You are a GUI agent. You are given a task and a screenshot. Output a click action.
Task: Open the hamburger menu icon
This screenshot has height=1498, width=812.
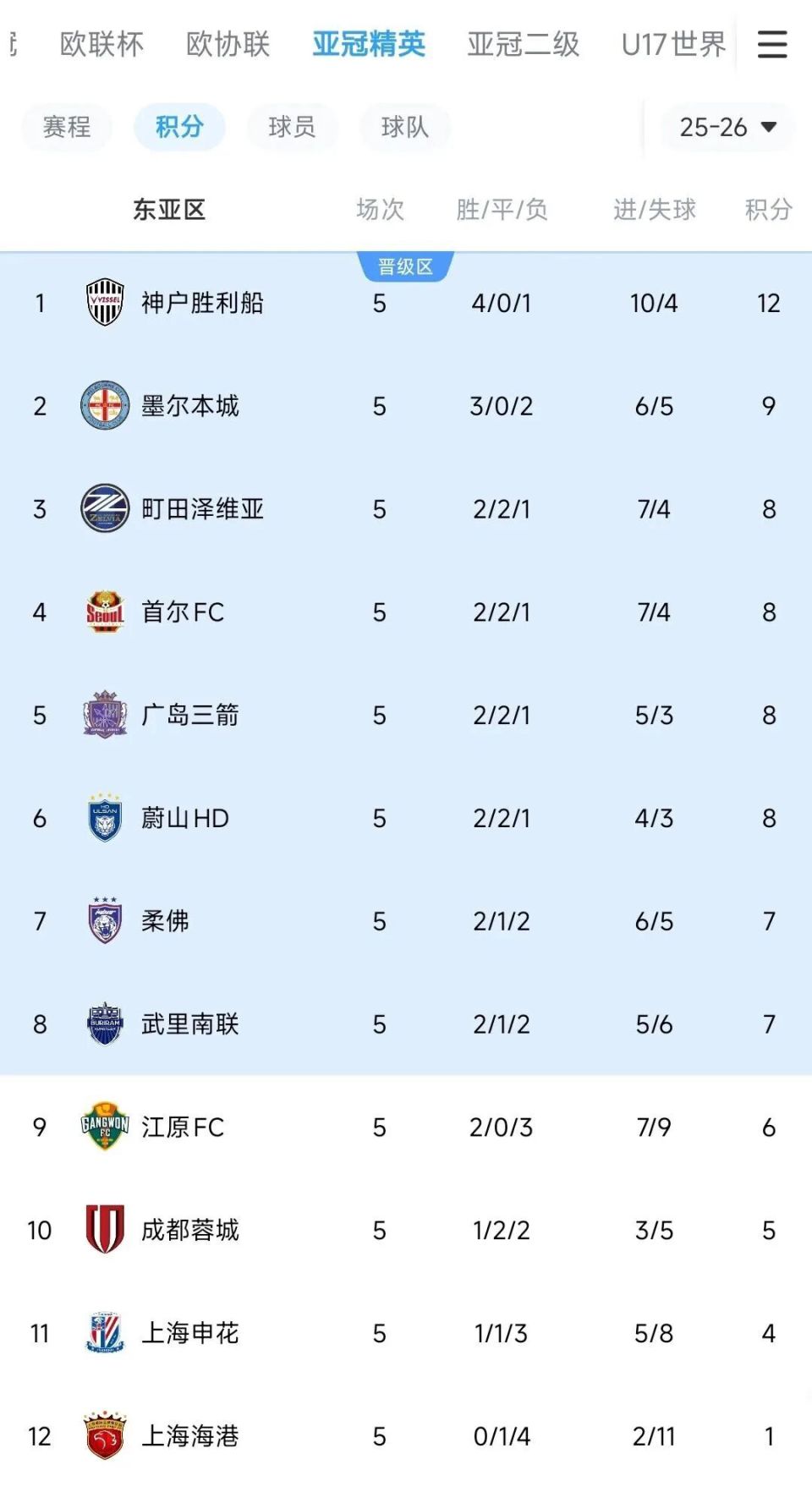click(x=771, y=44)
